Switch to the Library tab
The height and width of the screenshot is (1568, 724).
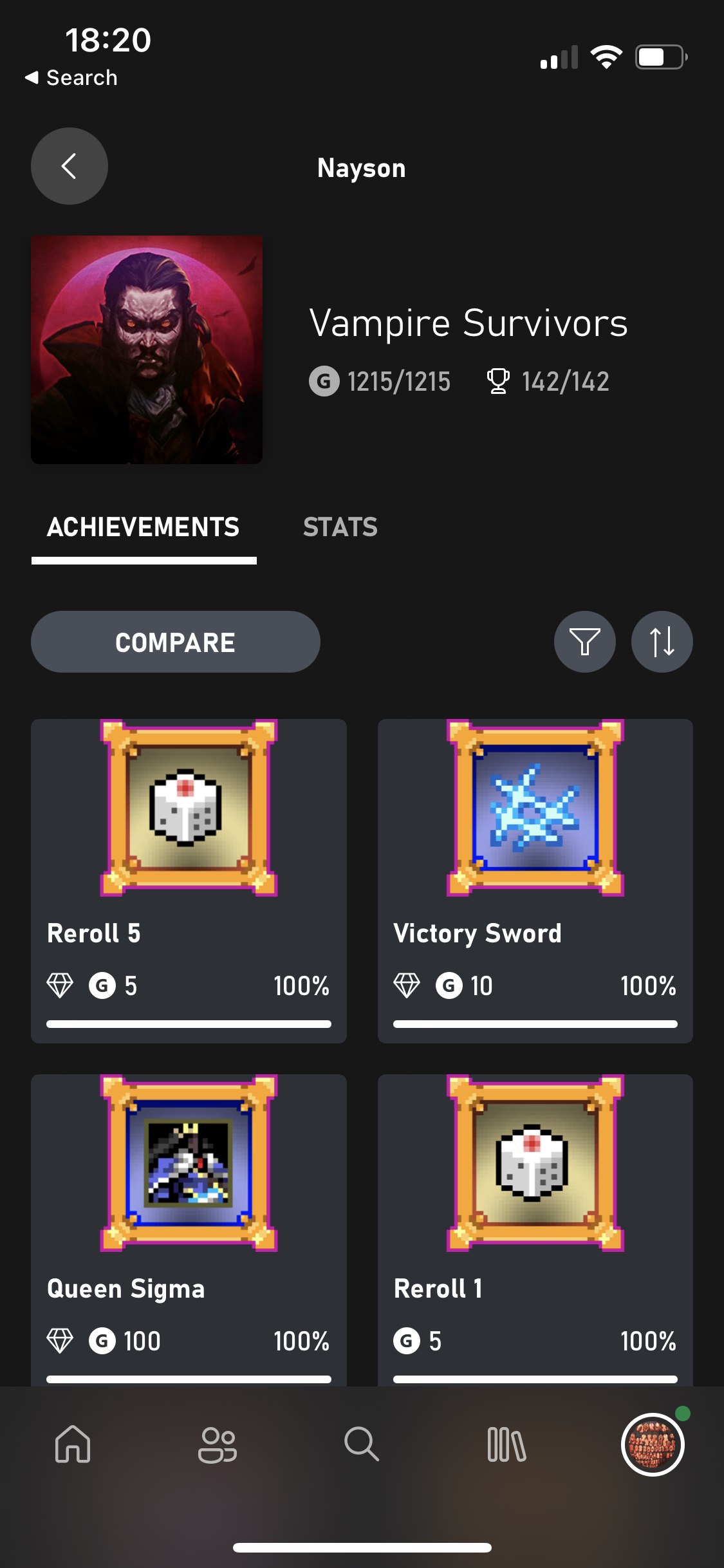[506, 1444]
